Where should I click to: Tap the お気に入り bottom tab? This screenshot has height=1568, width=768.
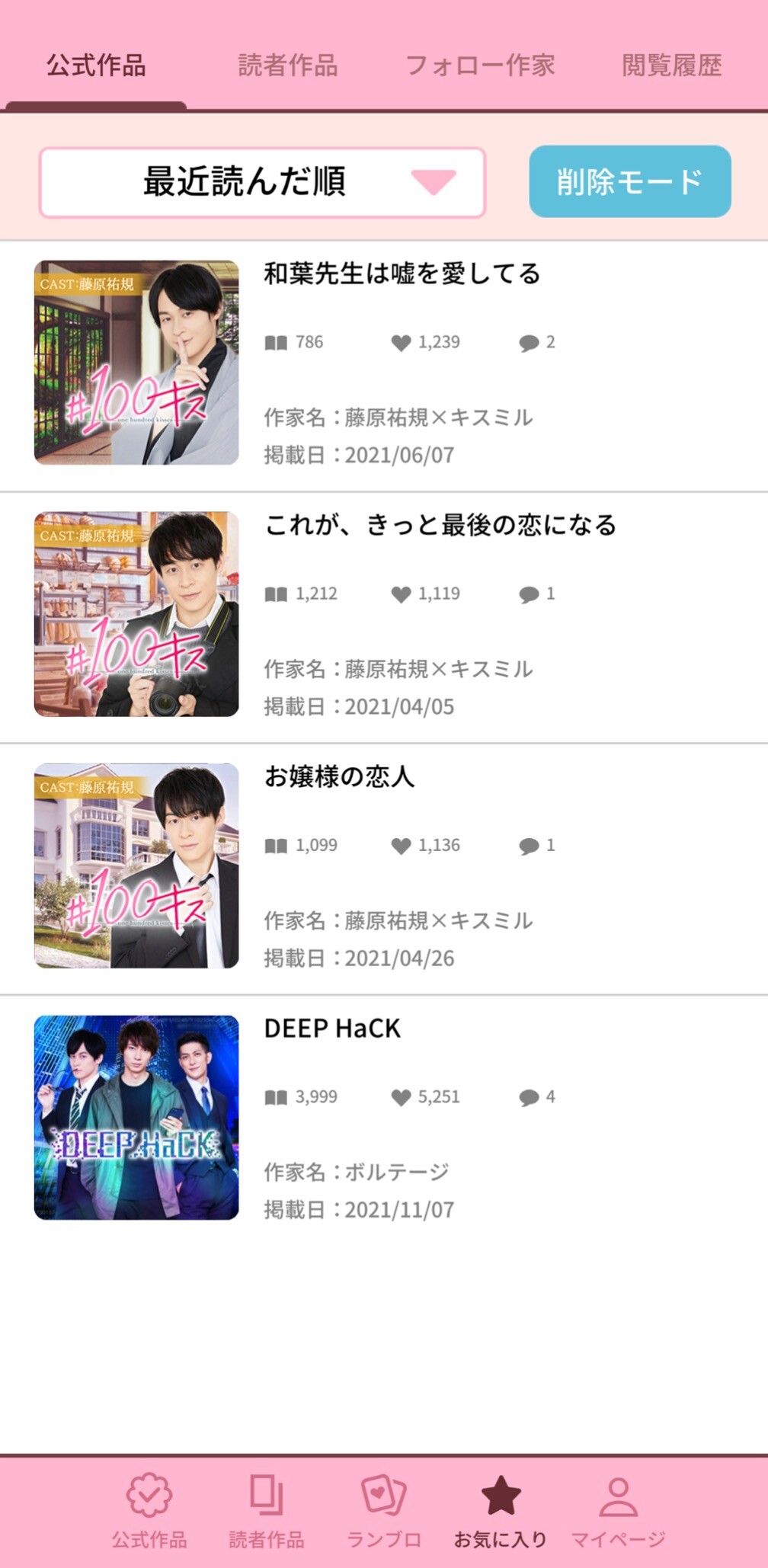(x=501, y=1512)
